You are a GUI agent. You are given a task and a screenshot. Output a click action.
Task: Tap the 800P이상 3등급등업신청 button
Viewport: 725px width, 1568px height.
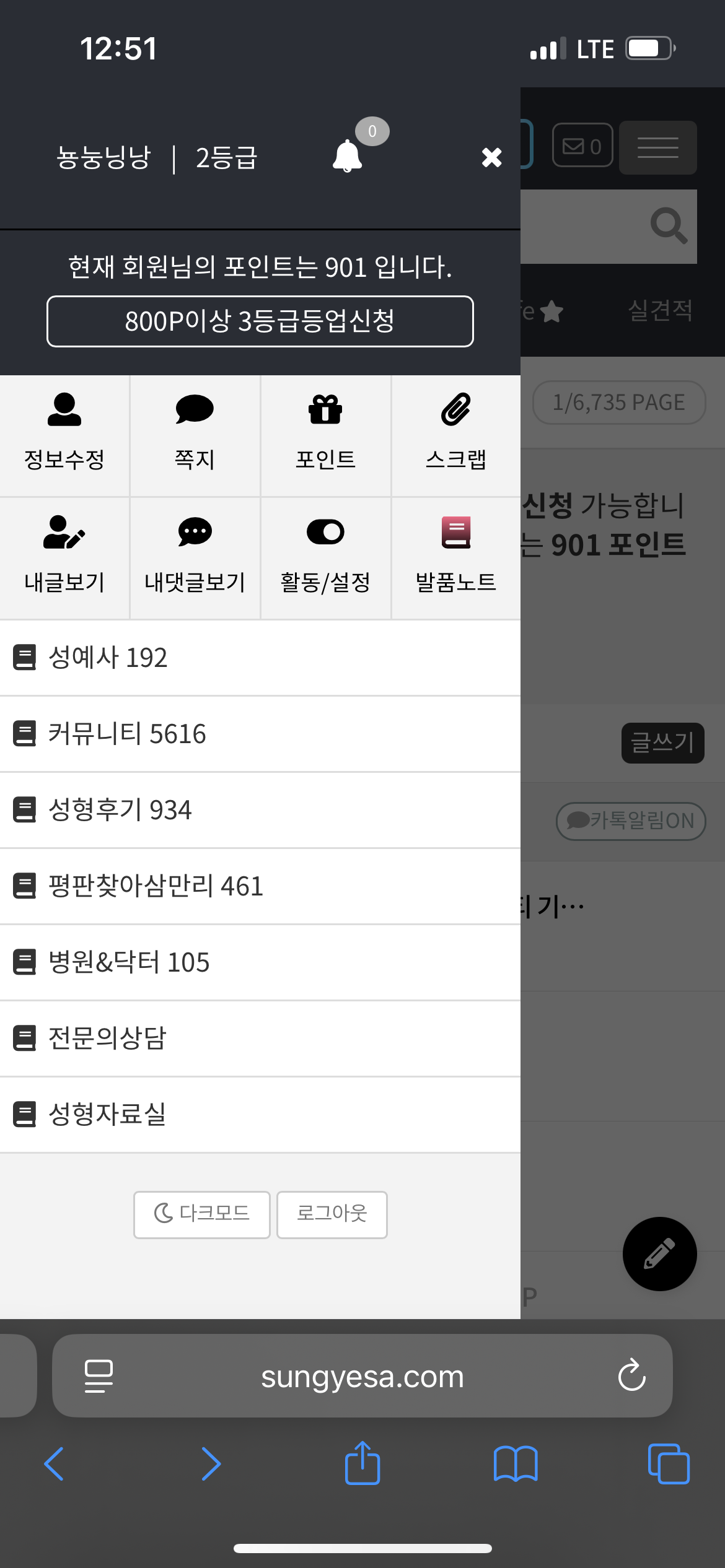tap(260, 321)
